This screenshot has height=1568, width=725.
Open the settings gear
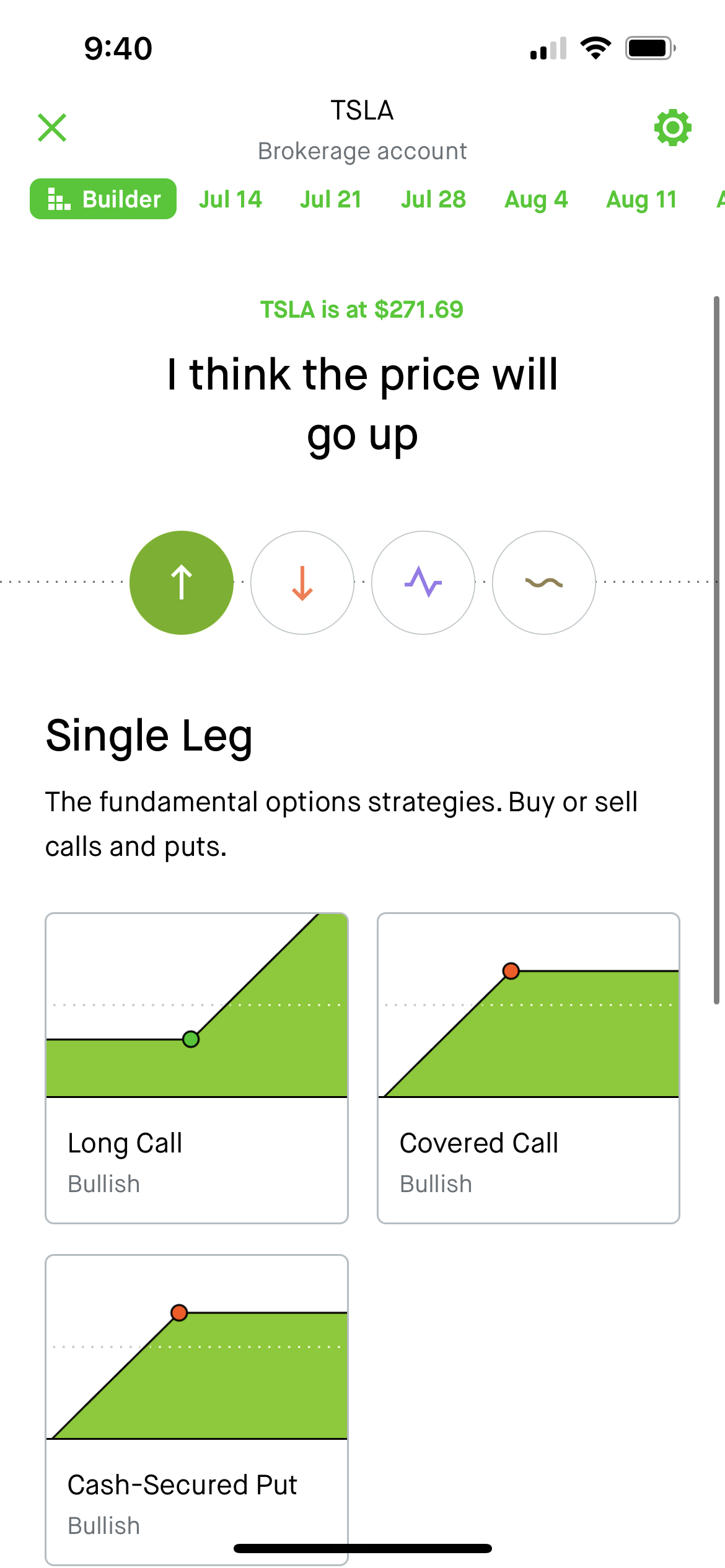point(672,128)
